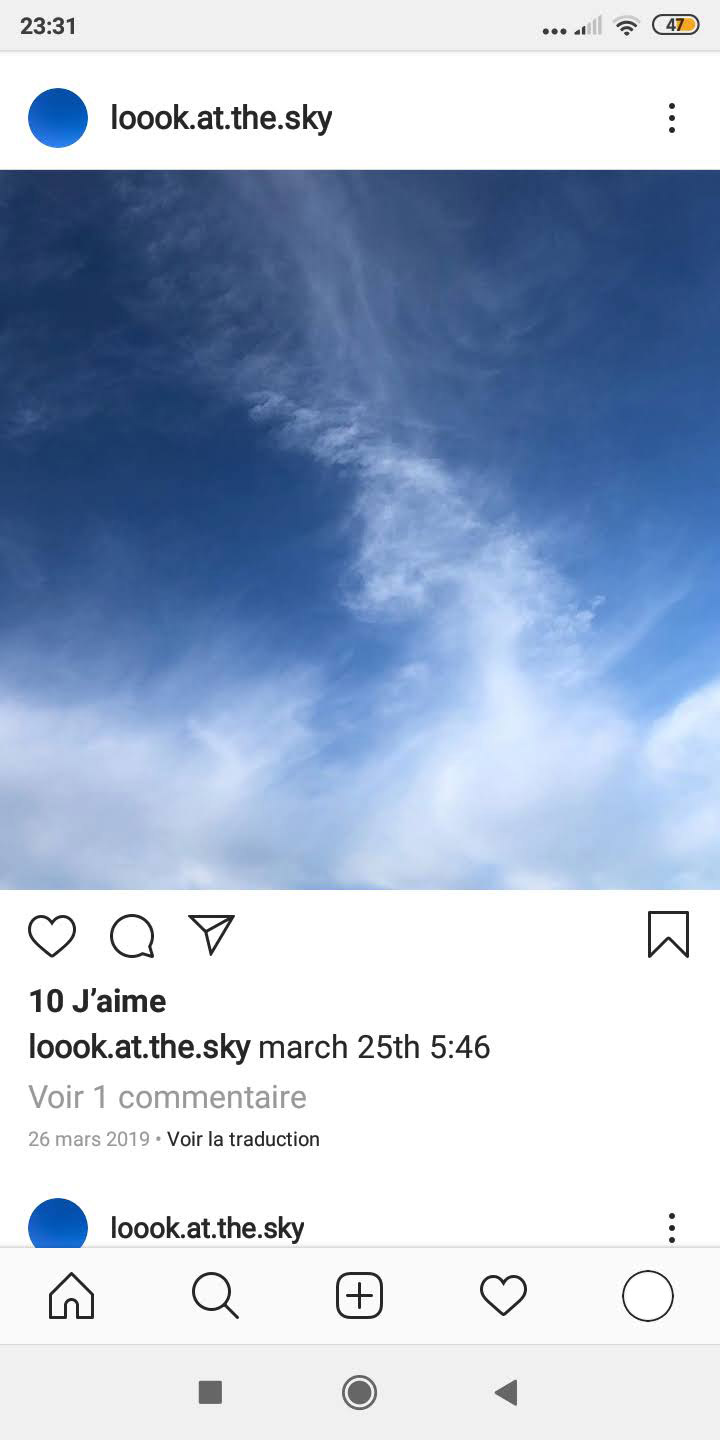
Task: Open comments via the speech bubble icon
Action: click(132, 936)
